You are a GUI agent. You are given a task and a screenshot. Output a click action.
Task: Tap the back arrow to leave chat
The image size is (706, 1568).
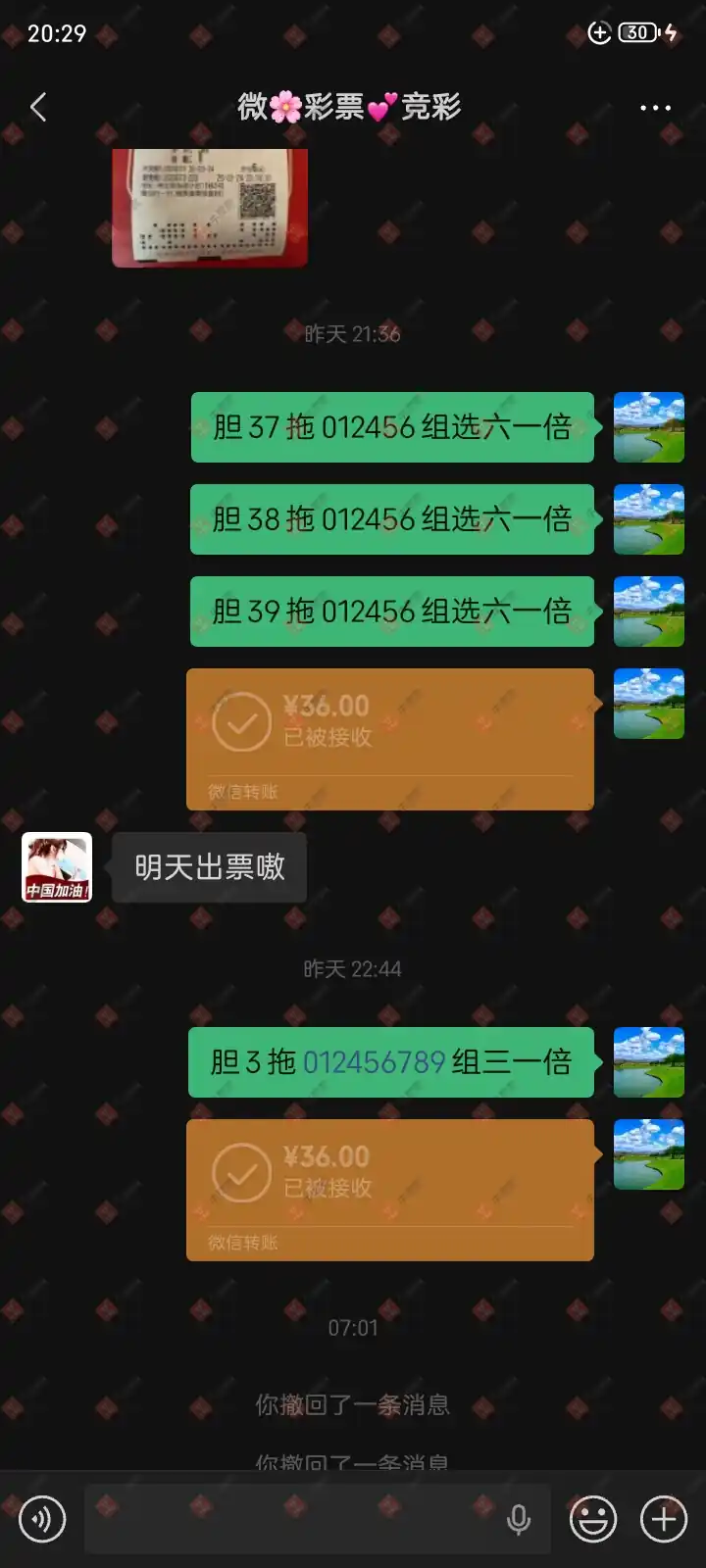pyautogui.click(x=39, y=107)
